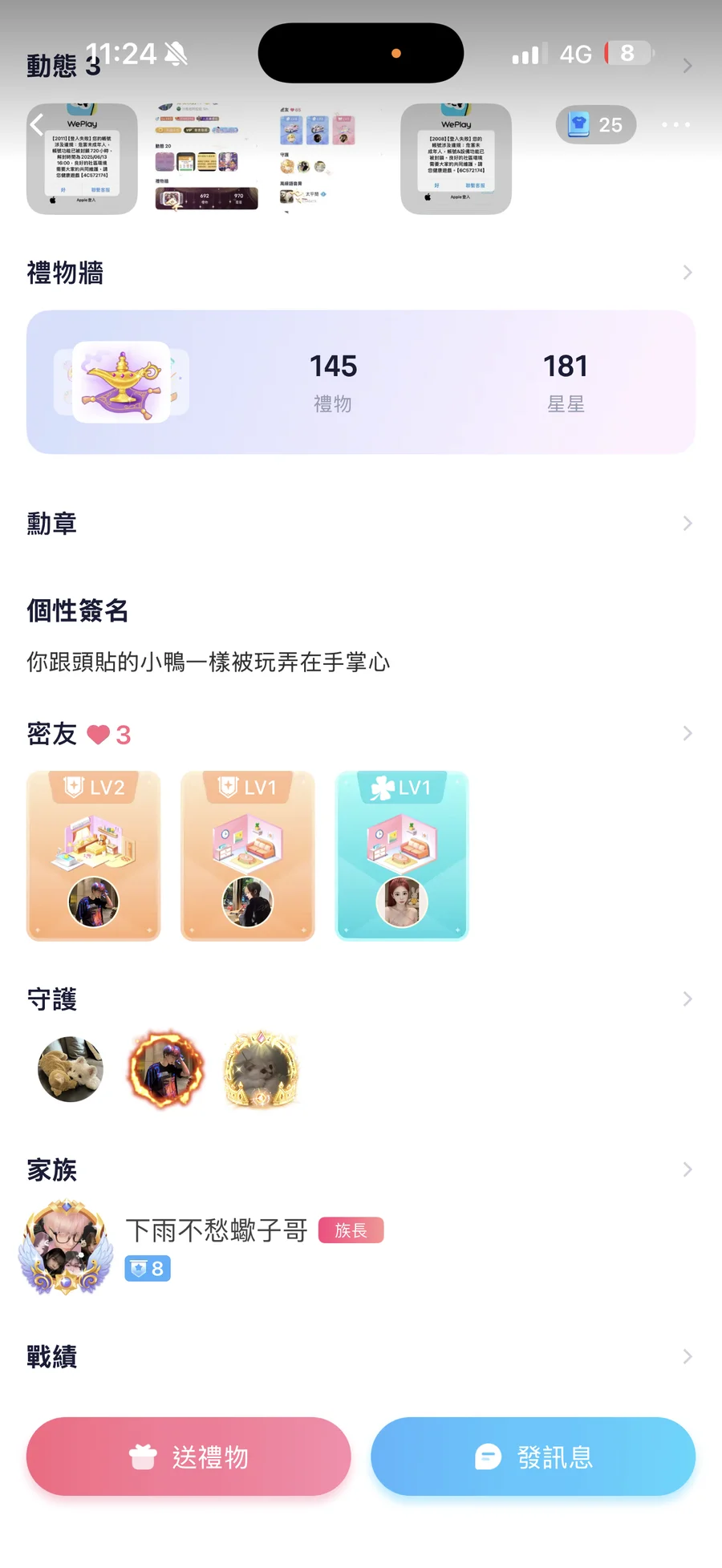The height and width of the screenshot is (1568, 722).
Task: Tap the gift wall card with 145 禮物
Action: [x=361, y=383]
